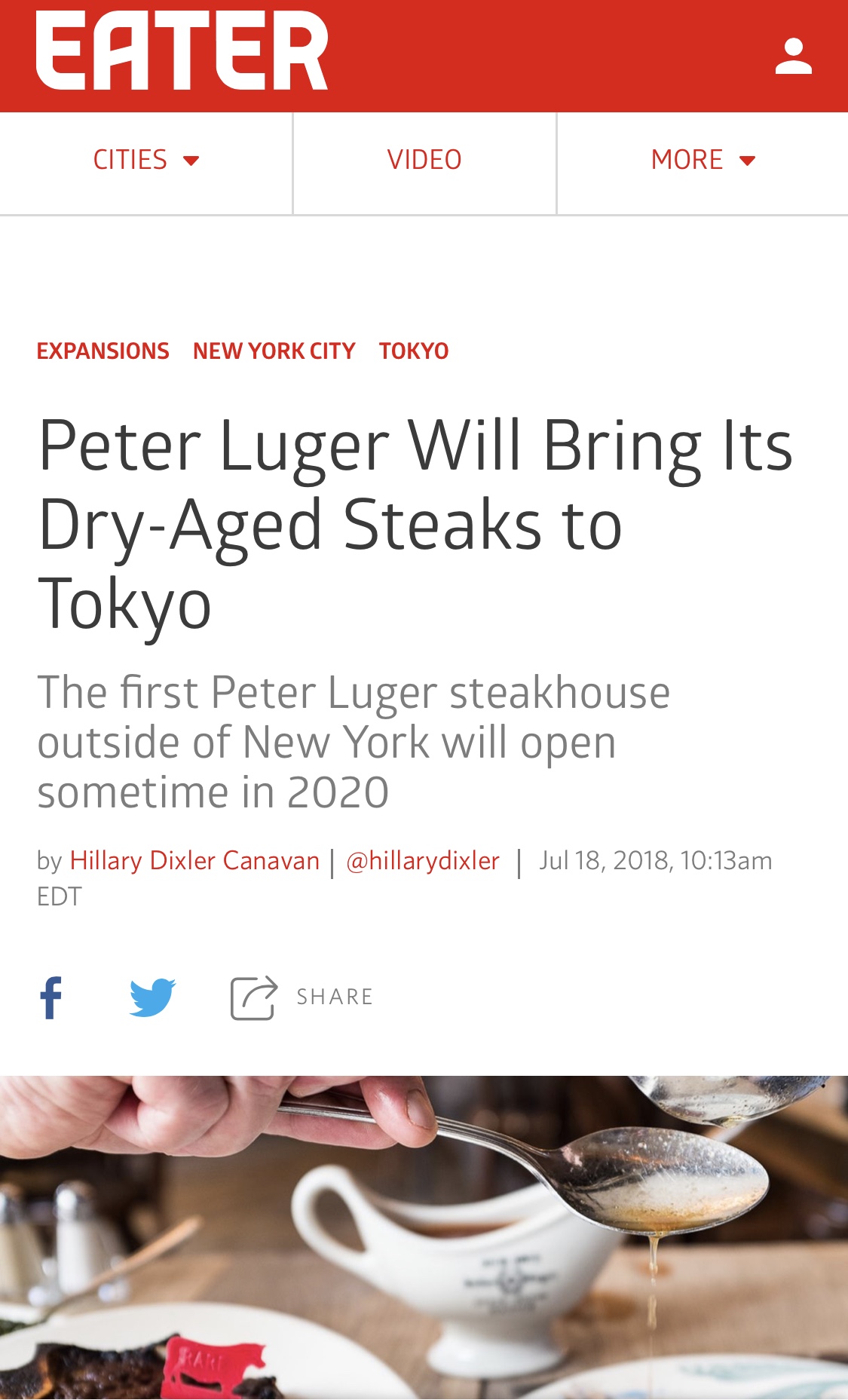Open the New York City tag

(274, 351)
